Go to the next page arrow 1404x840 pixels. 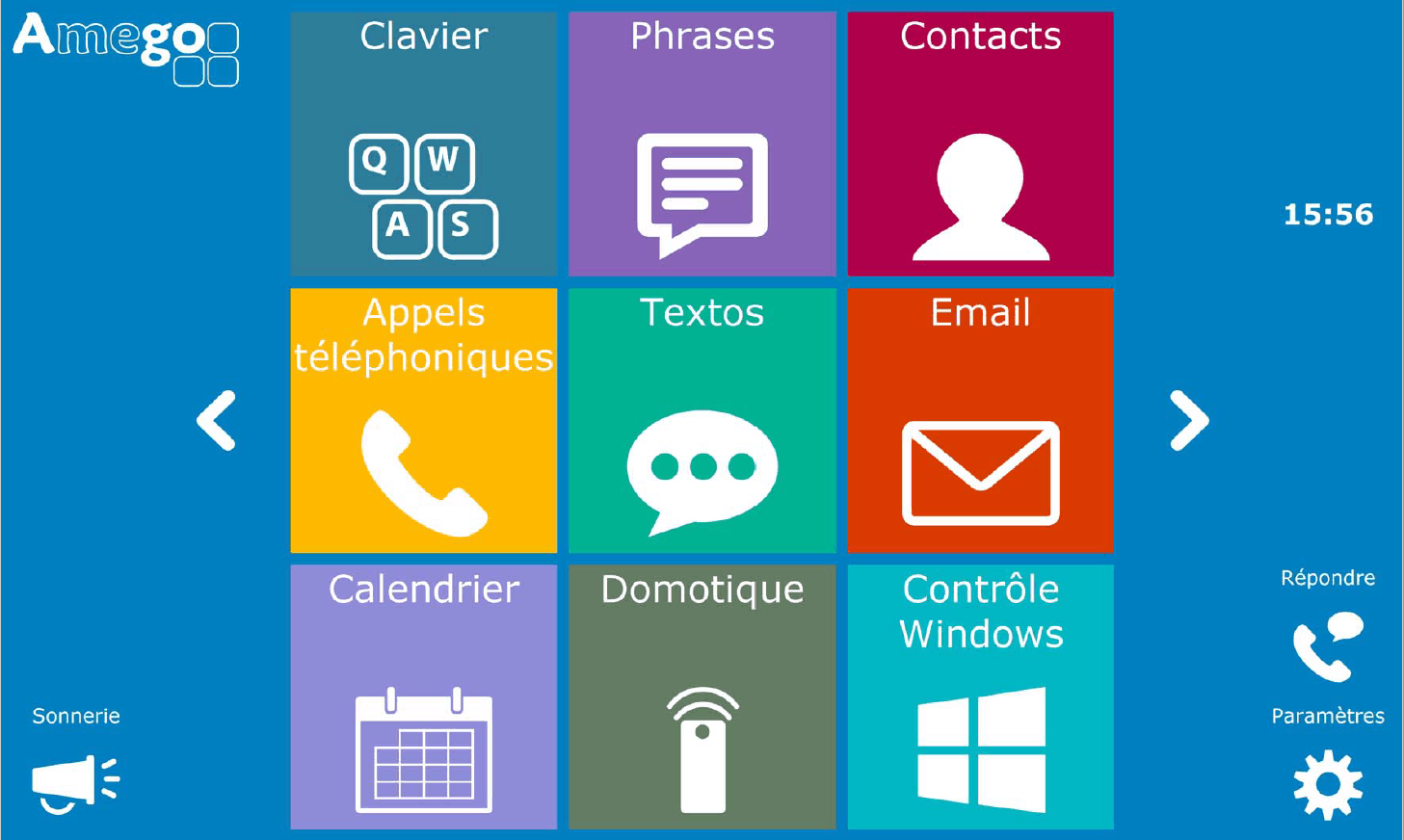[1188, 421]
